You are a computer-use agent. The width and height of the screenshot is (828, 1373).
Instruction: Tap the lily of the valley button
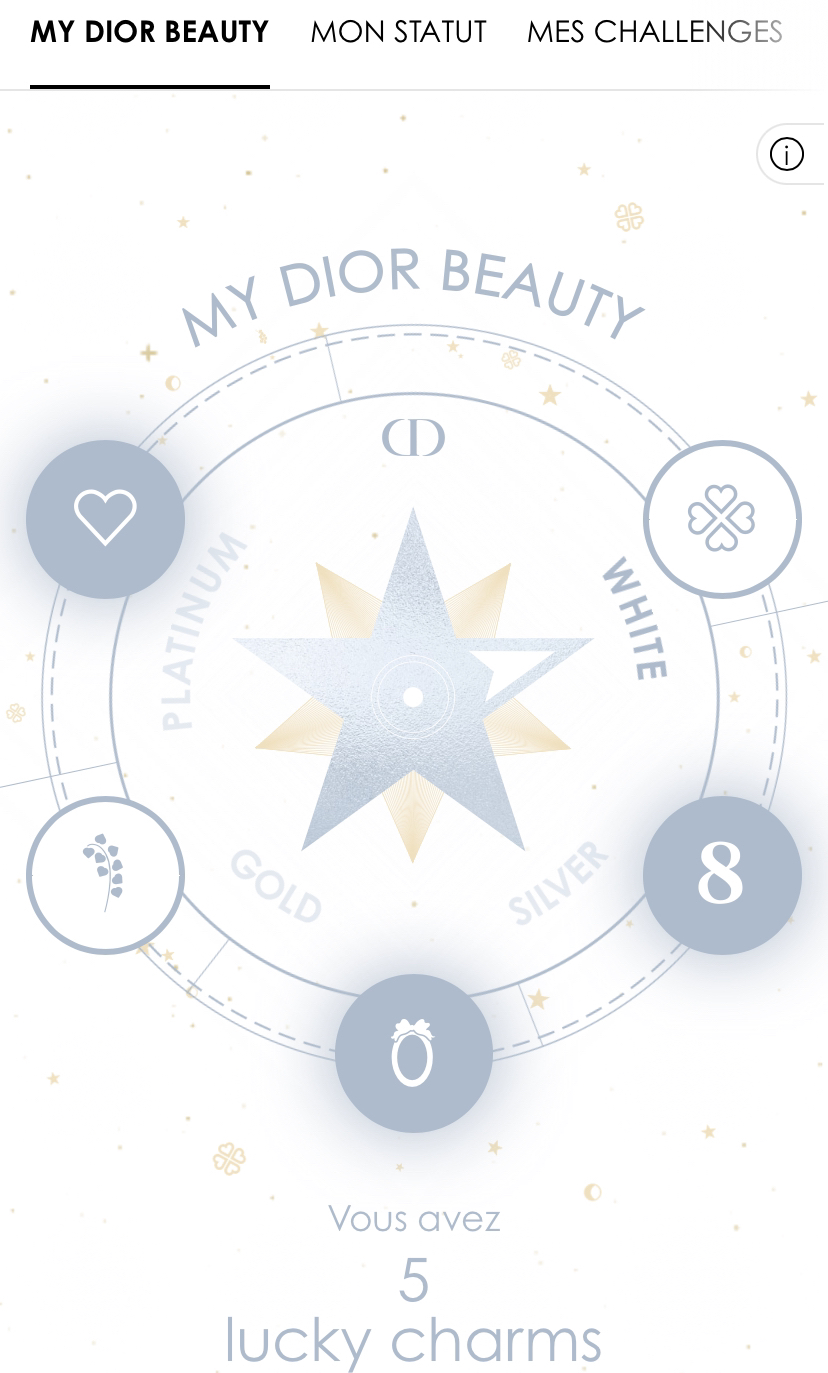(x=105, y=875)
